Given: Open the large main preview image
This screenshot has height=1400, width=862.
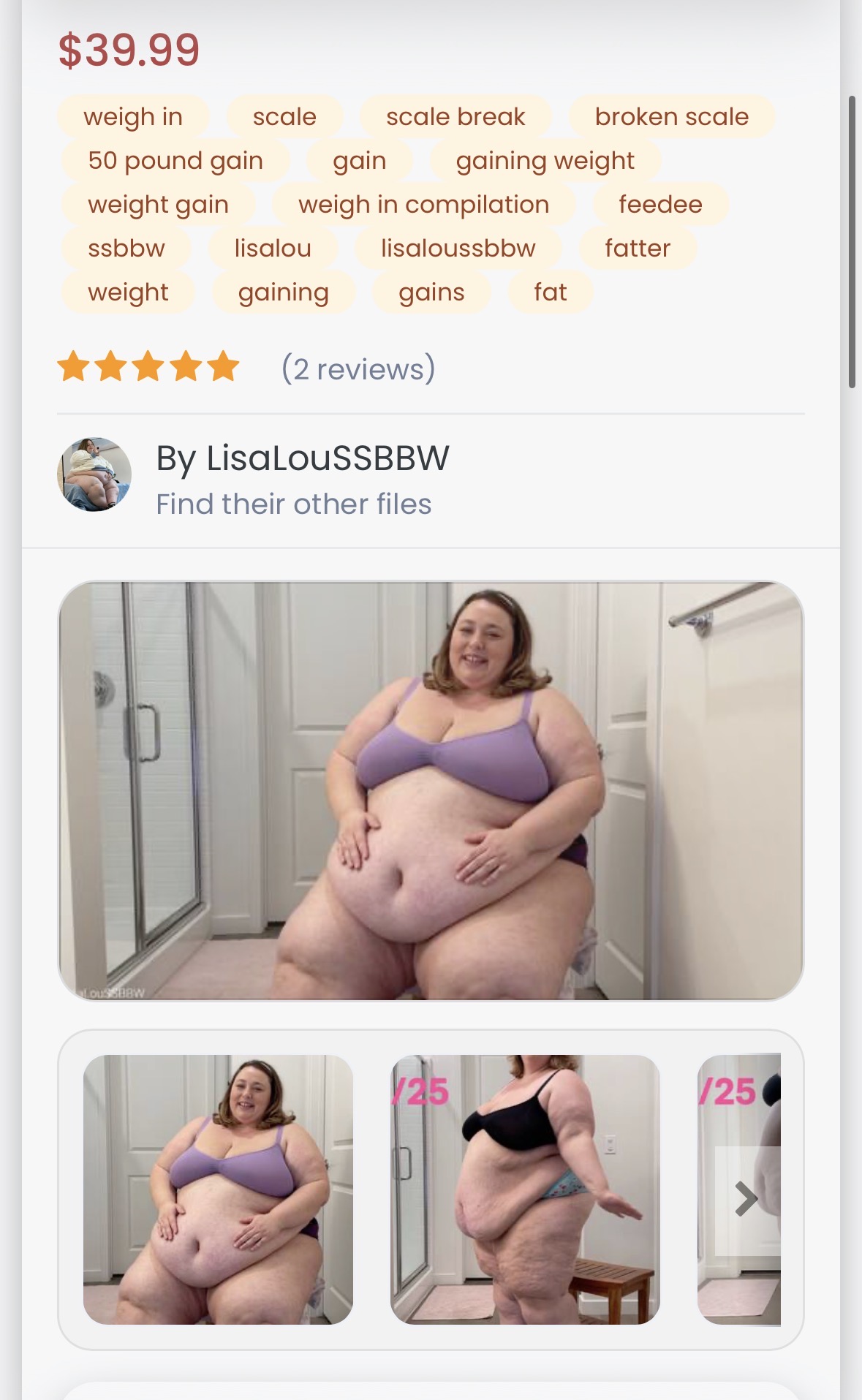Looking at the screenshot, I should [x=431, y=790].
